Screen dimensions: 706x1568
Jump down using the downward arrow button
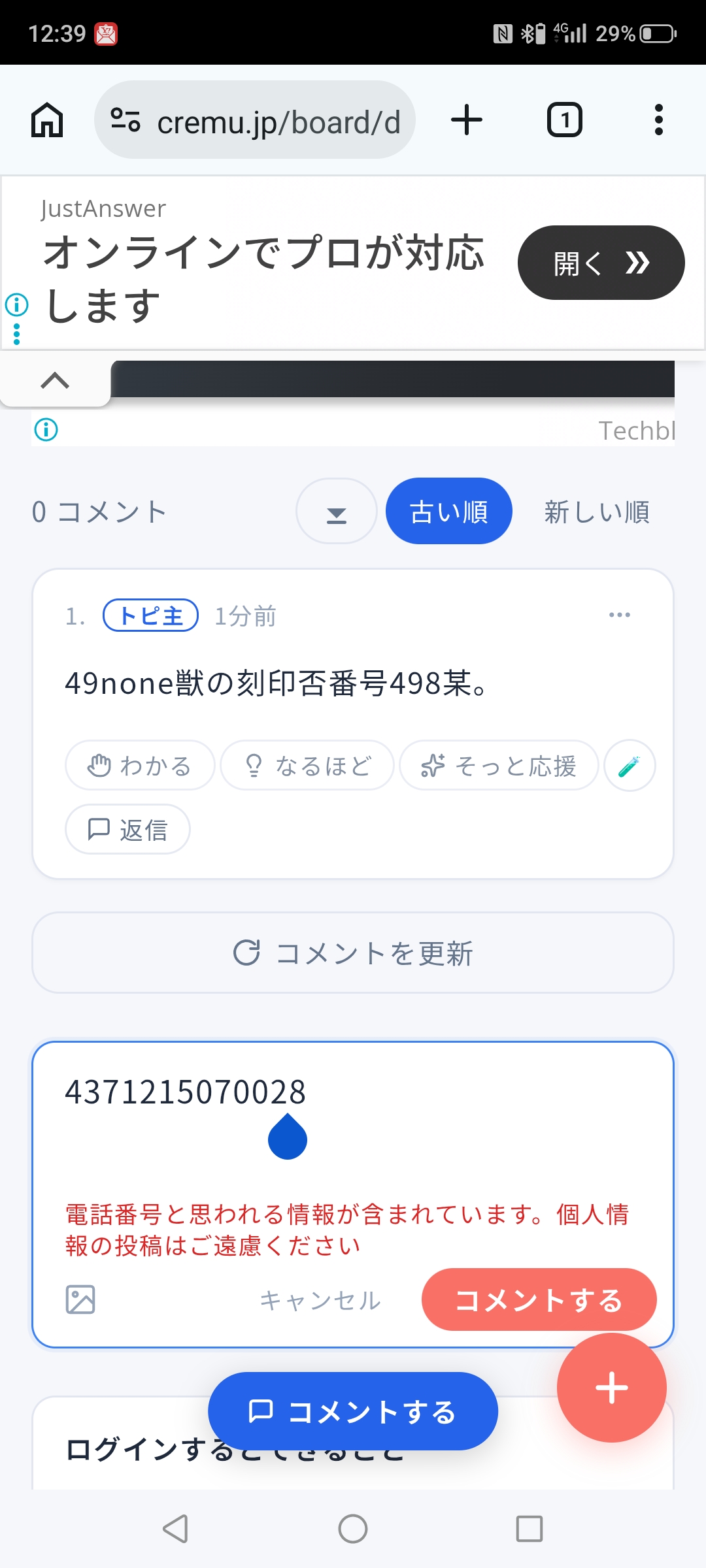pyautogui.click(x=336, y=512)
